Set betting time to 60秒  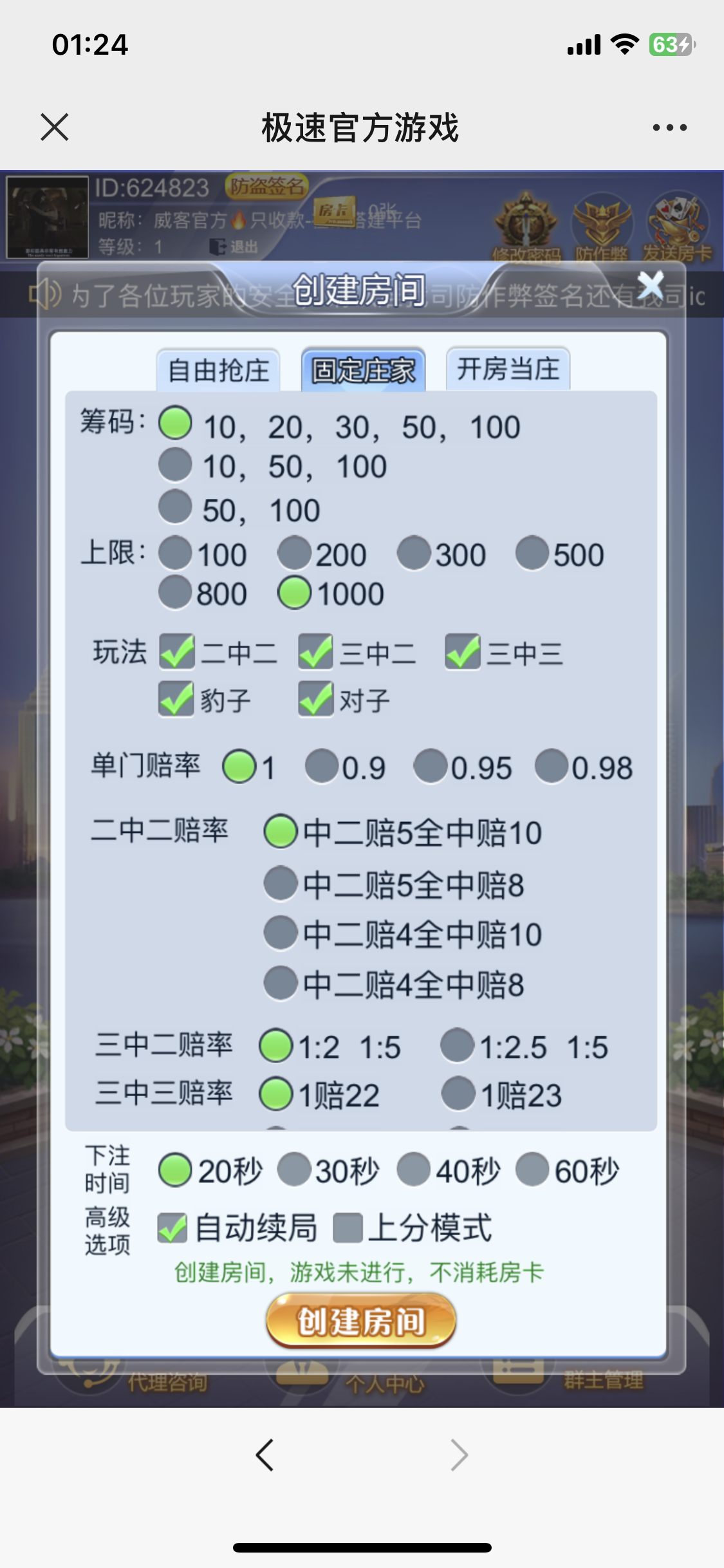[532, 1170]
